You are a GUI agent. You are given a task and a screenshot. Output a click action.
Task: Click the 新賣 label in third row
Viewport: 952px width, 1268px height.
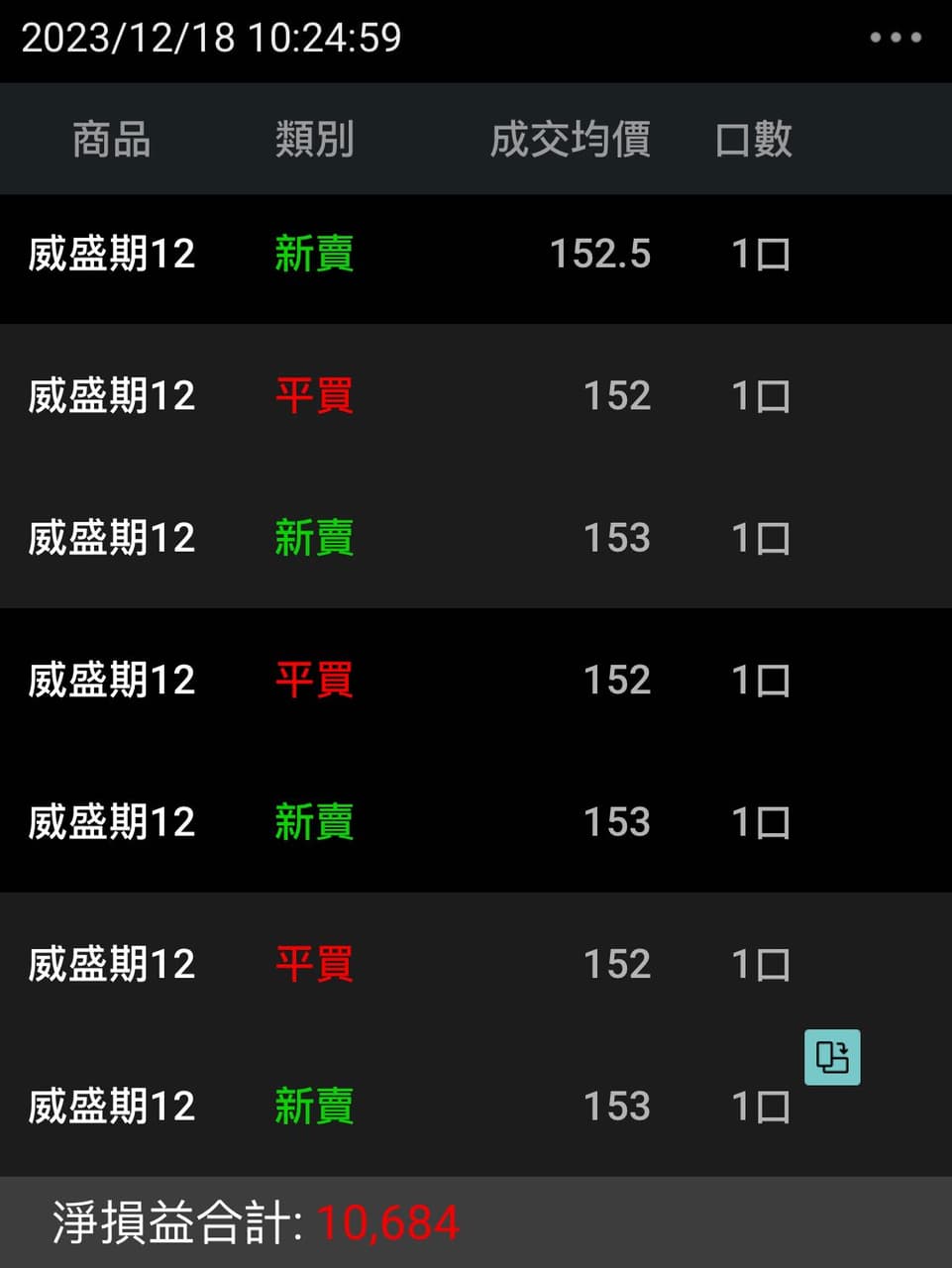313,538
